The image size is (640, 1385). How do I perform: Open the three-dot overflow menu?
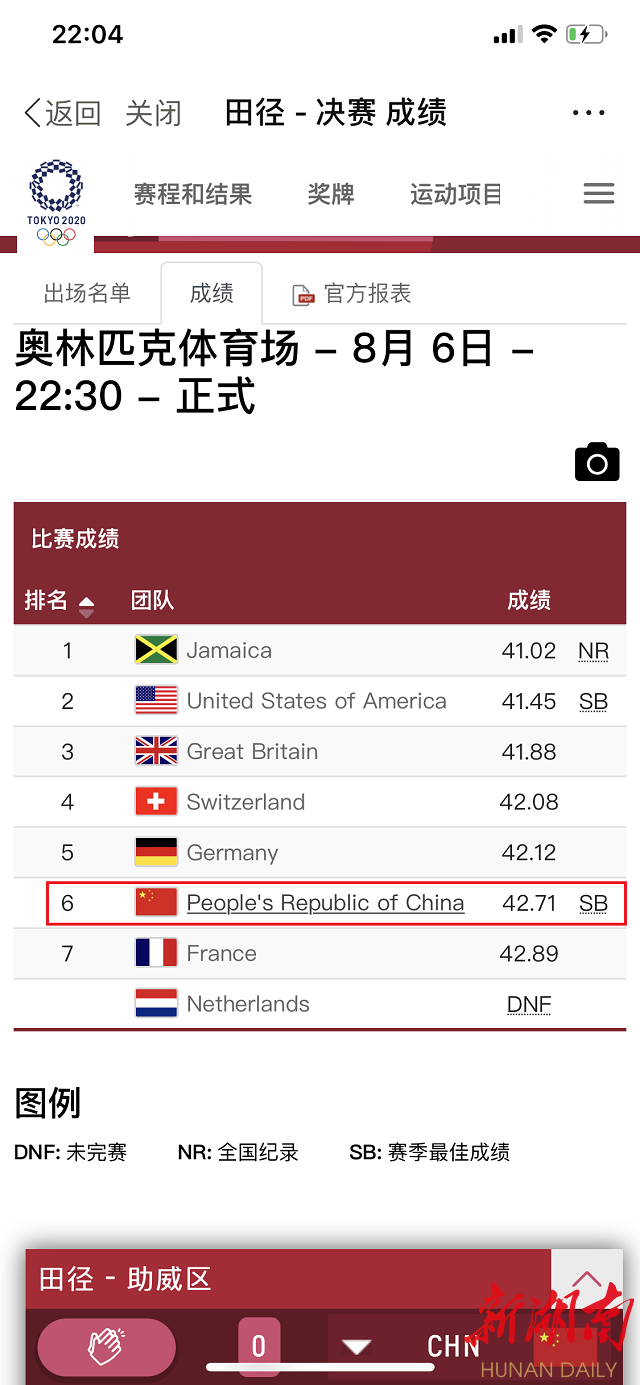coord(588,113)
